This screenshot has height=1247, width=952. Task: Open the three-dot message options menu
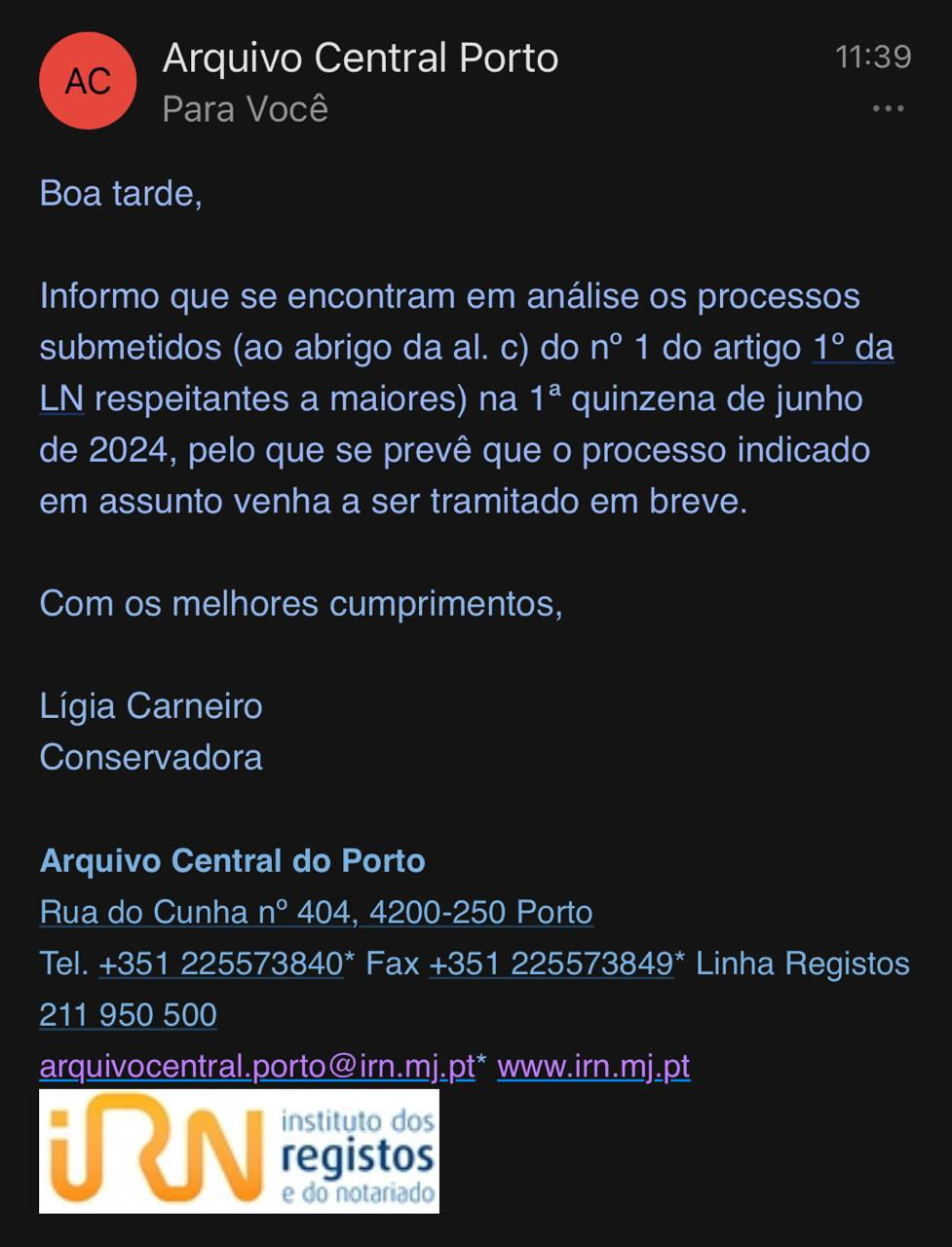tap(888, 109)
